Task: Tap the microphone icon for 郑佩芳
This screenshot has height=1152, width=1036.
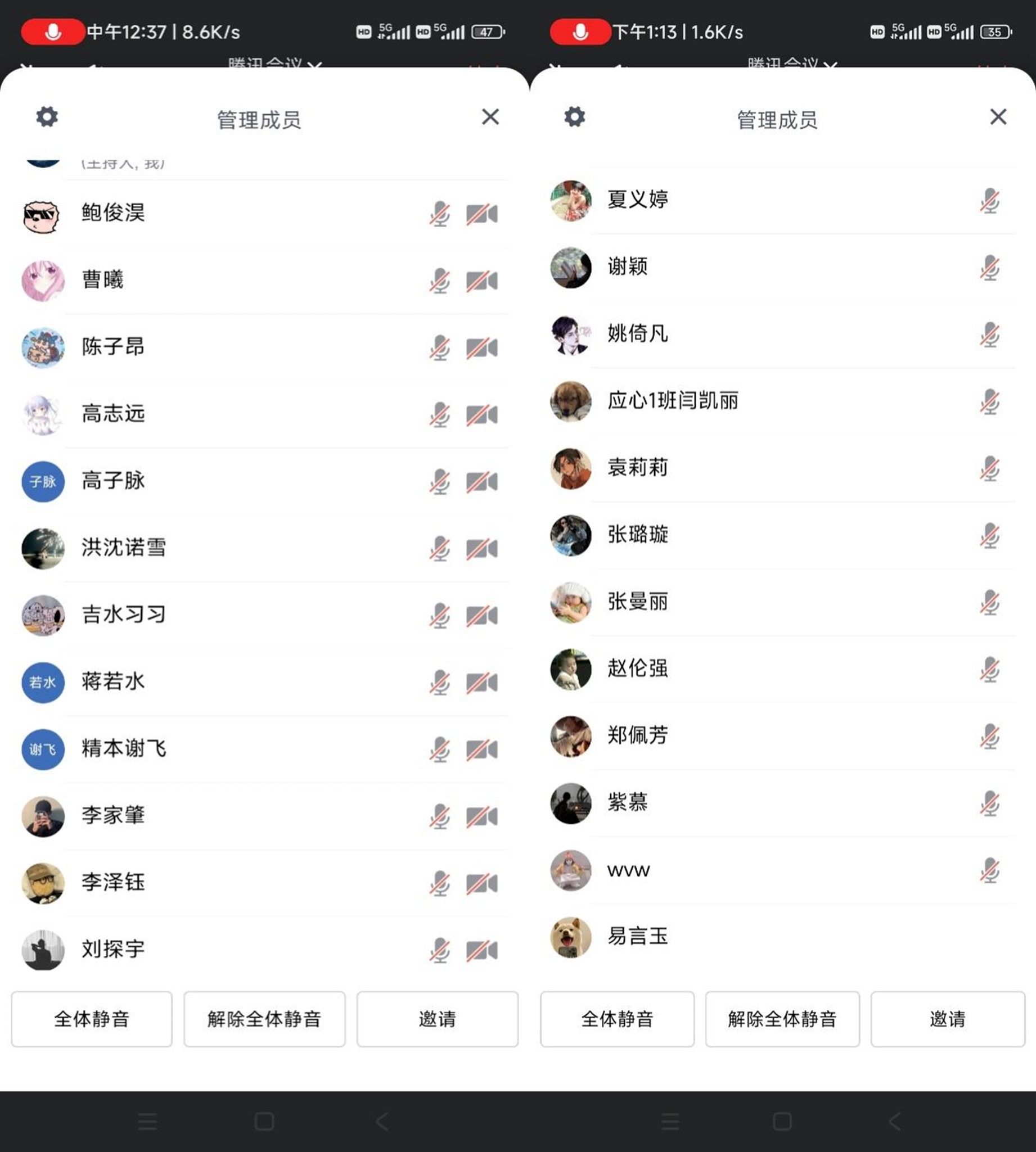Action: [x=990, y=736]
